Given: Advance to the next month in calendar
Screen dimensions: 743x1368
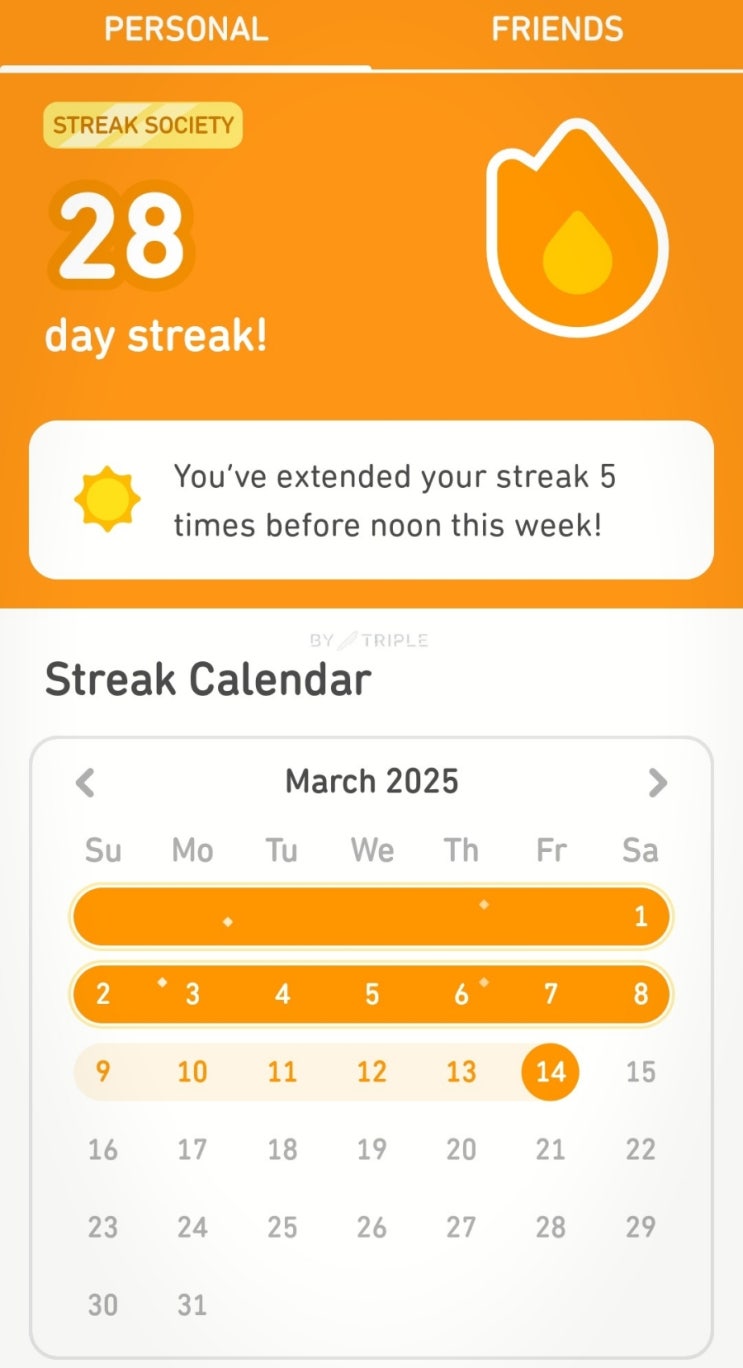Looking at the screenshot, I should click(657, 782).
